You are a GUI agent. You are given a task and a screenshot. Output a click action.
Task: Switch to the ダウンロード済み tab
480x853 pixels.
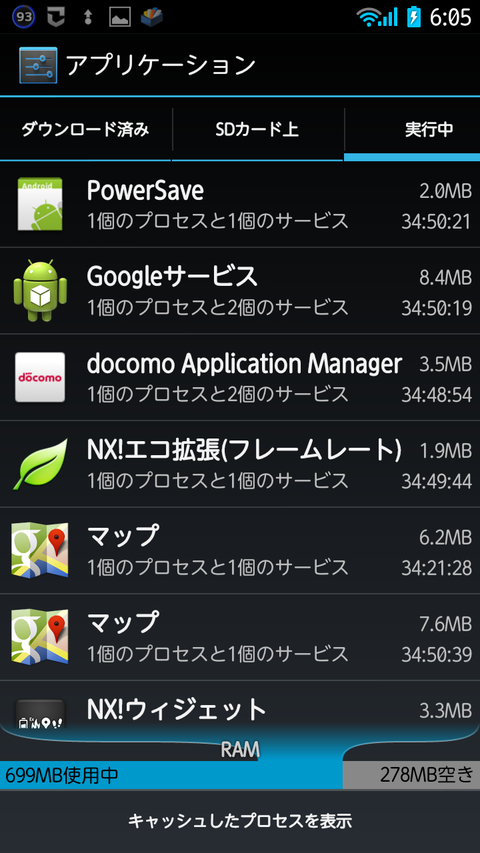[85, 129]
